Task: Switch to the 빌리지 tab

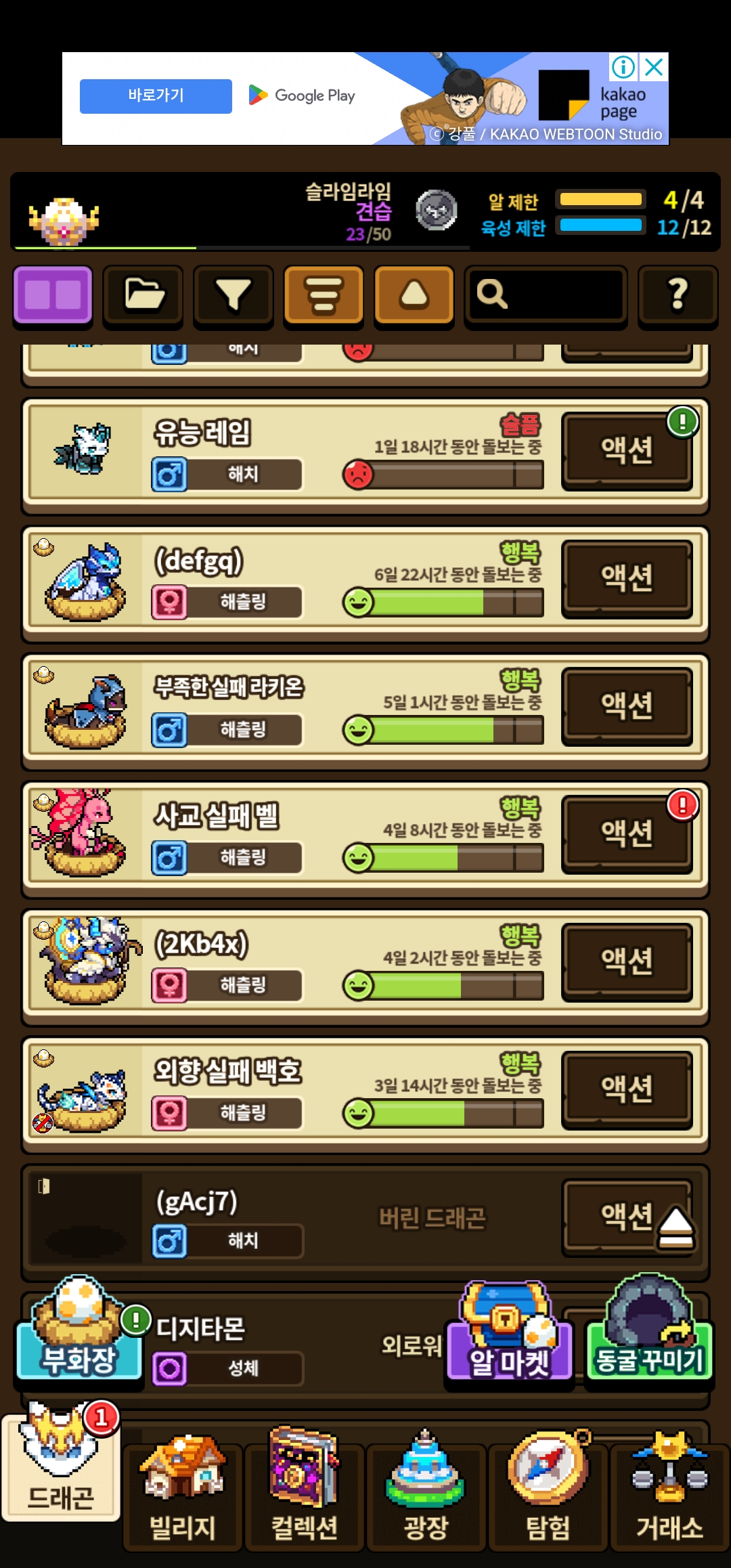Action: click(183, 1496)
